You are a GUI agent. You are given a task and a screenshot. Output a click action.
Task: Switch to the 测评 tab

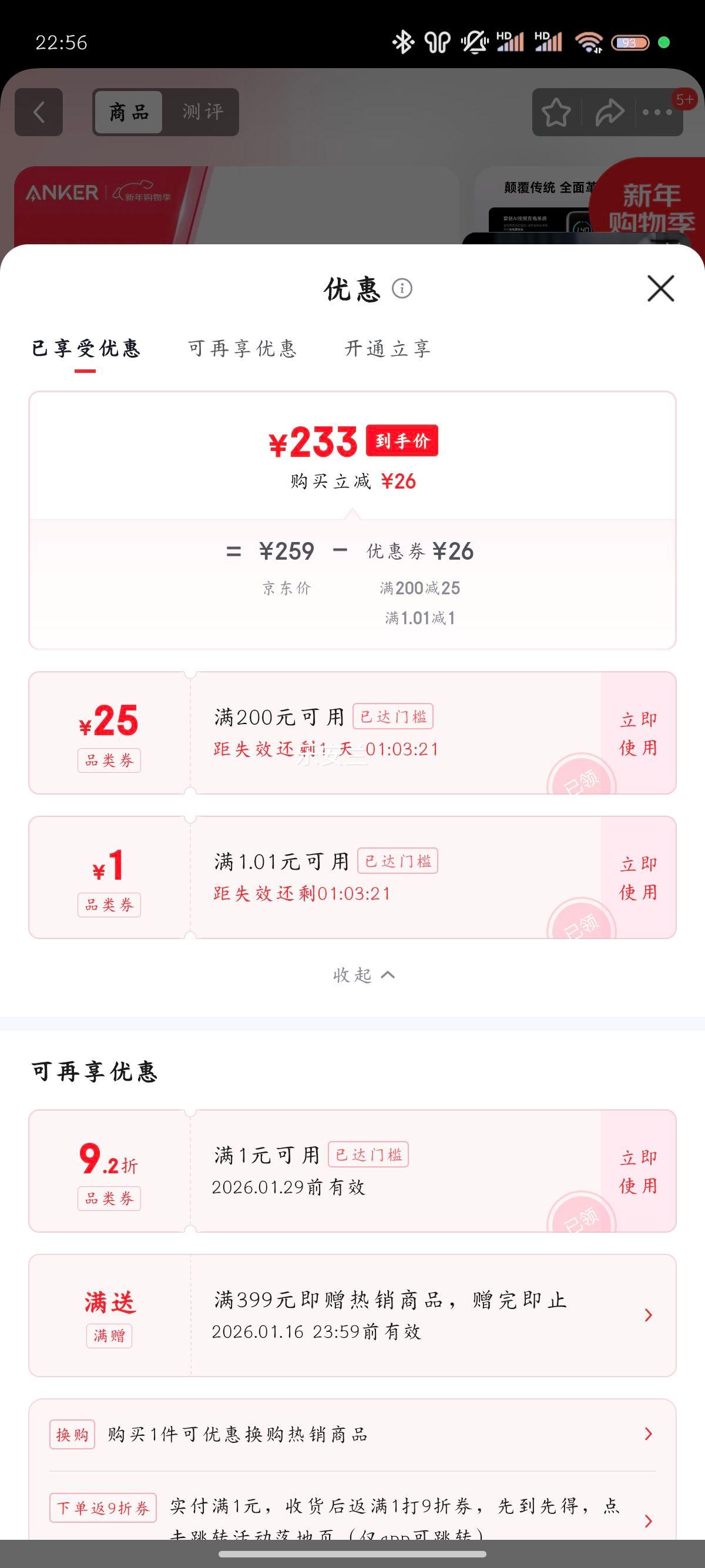[x=202, y=112]
